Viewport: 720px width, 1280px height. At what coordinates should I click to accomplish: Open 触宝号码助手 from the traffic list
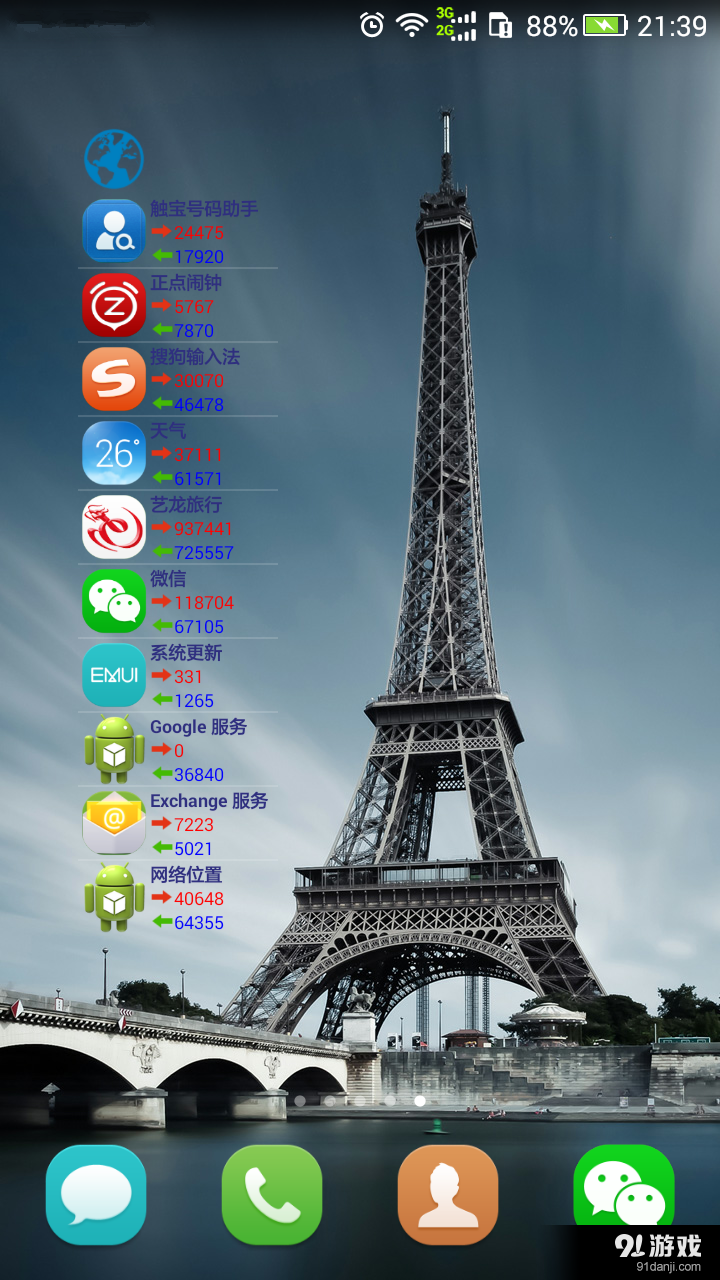pos(113,230)
